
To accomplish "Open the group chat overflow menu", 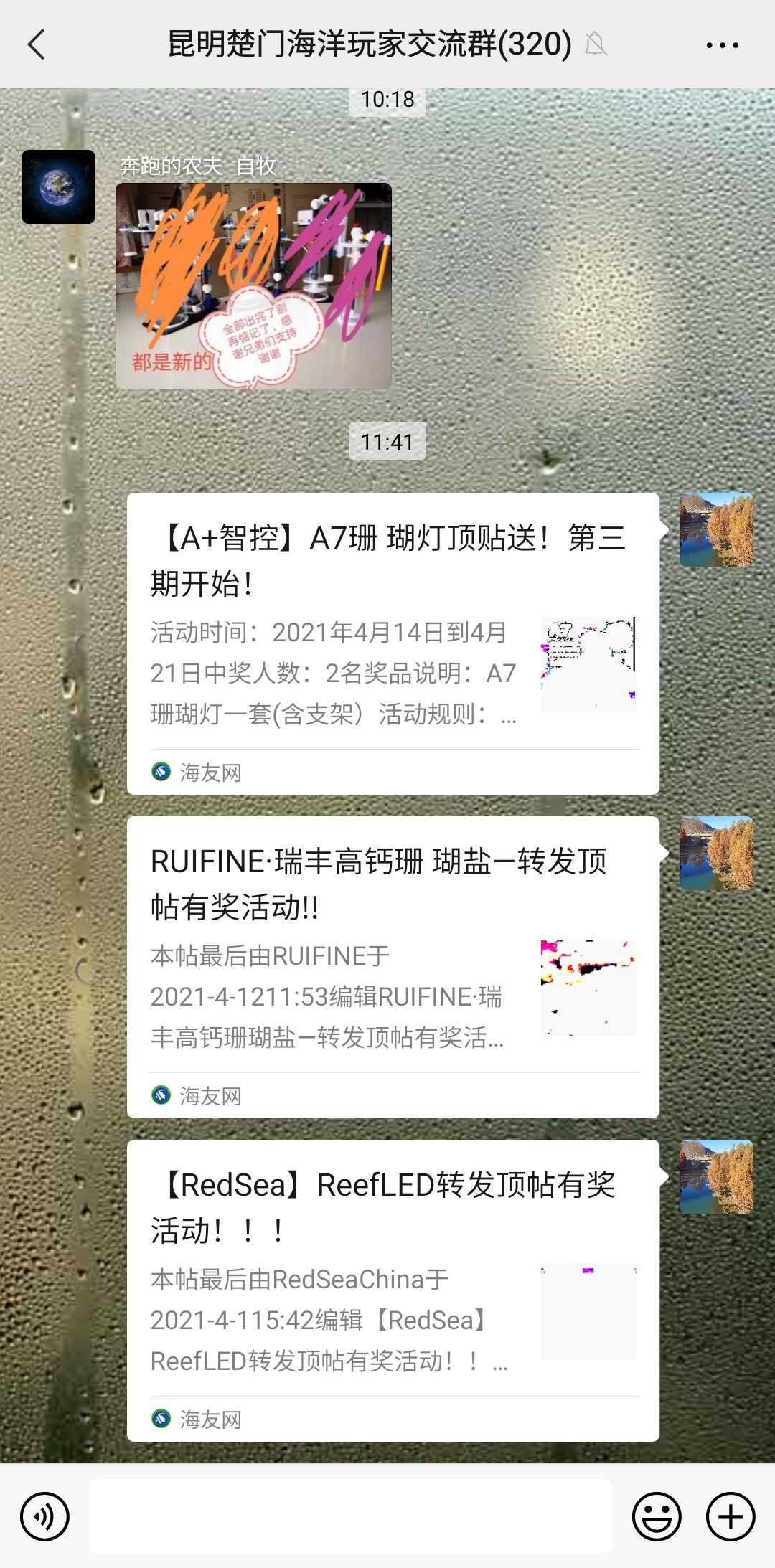I will [x=722, y=44].
